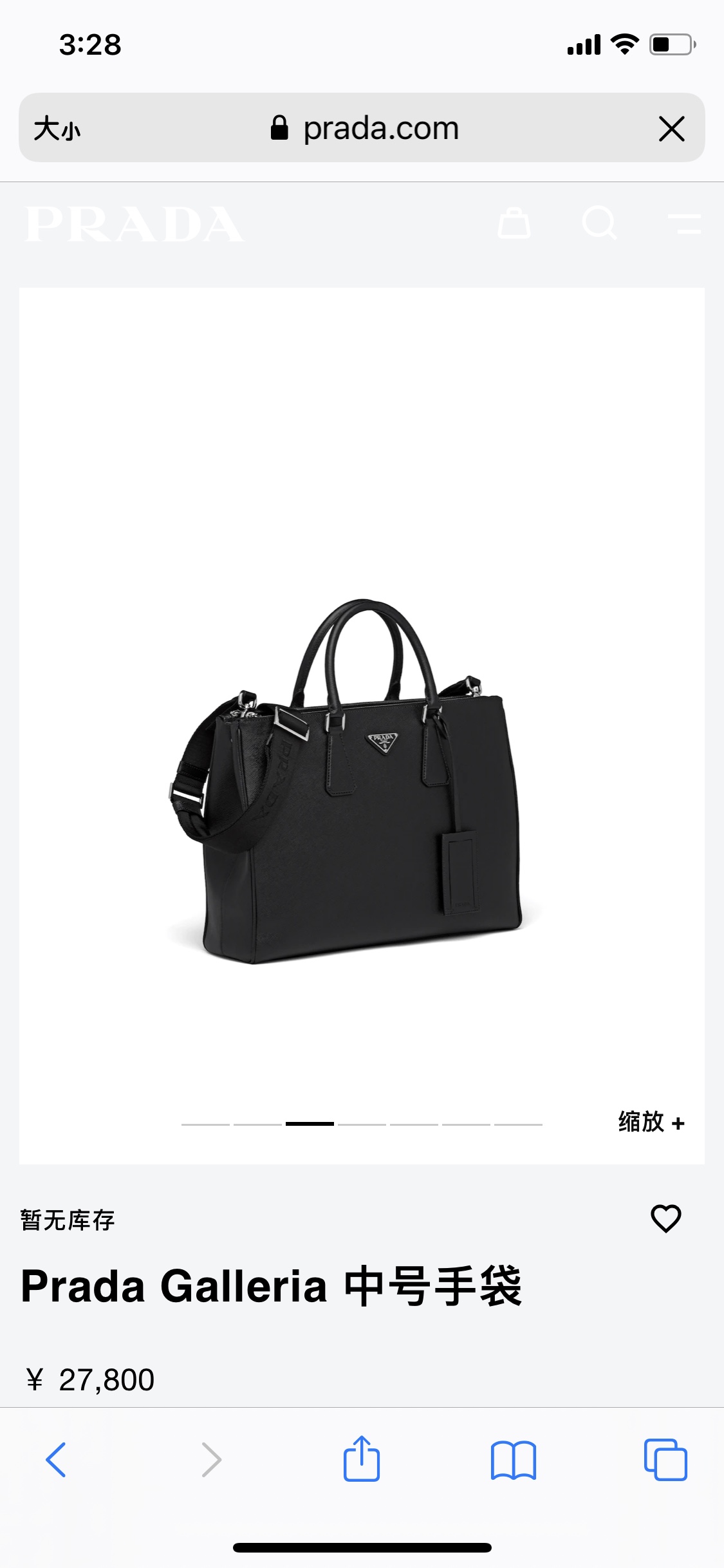This screenshot has height=1568, width=724.
Task: Go back with the Safari back arrow
Action: [56, 1460]
